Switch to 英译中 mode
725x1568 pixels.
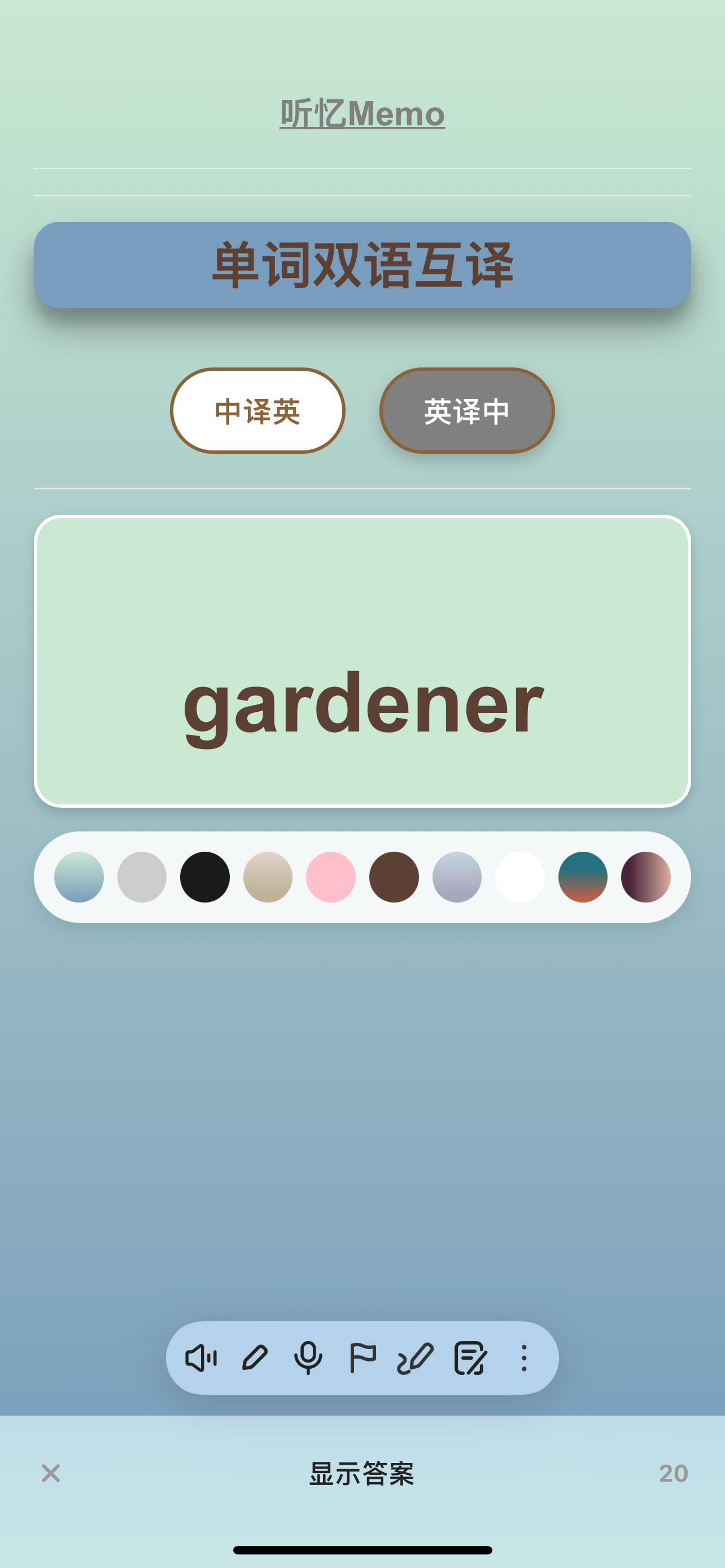pos(467,411)
